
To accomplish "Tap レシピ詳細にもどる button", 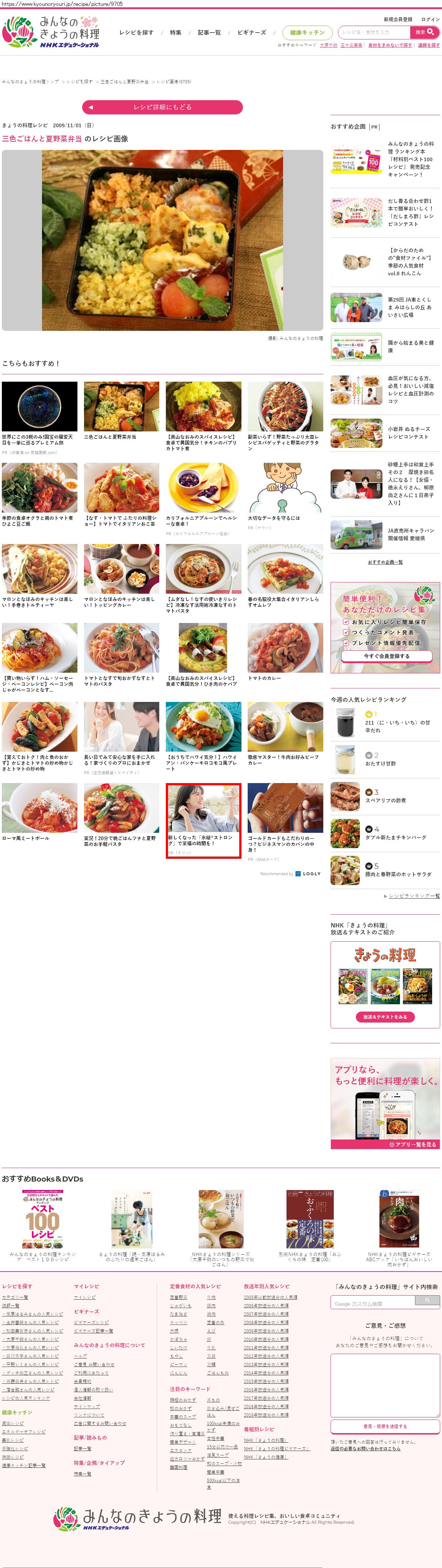I will coord(162,107).
